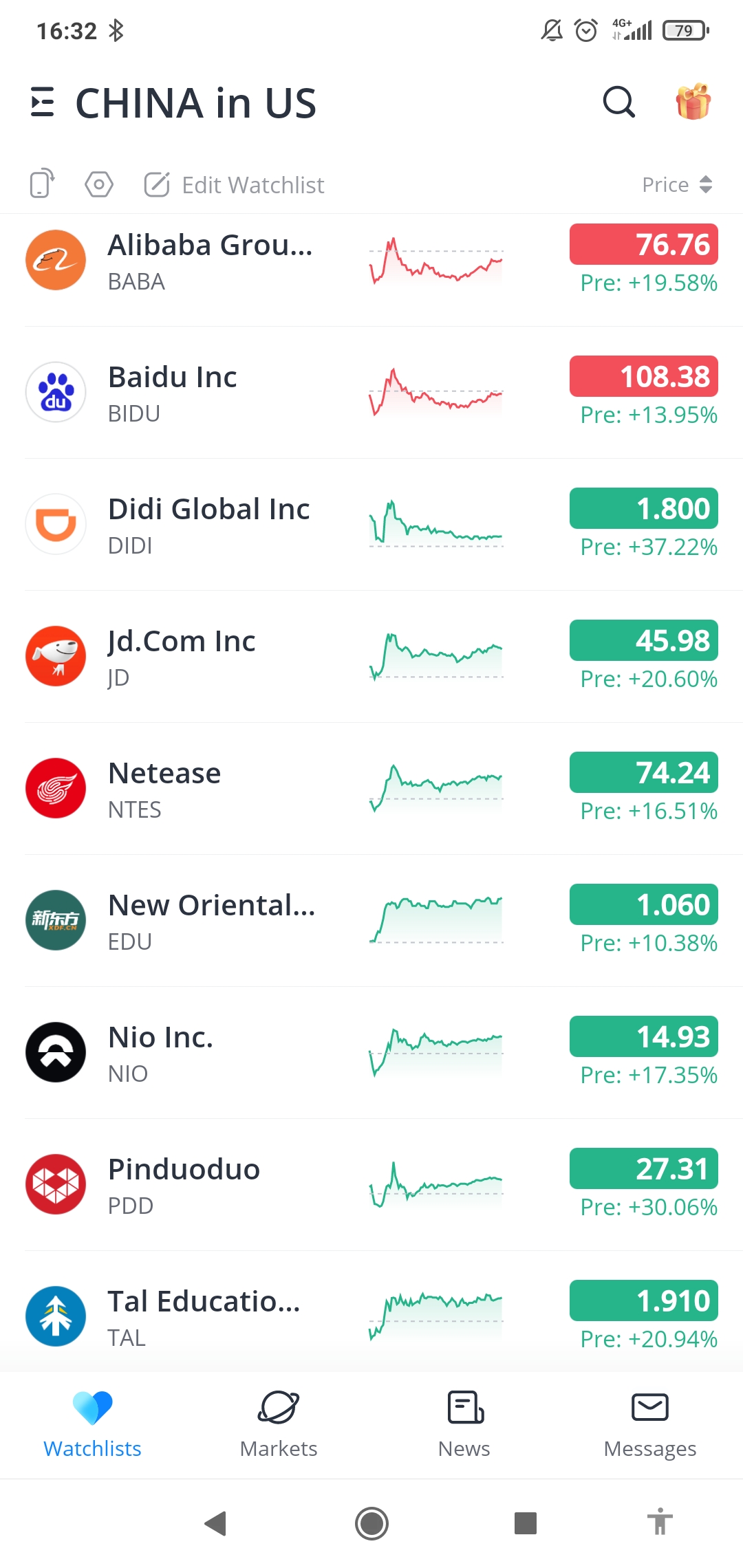Tap the gift box icon
The height and width of the screenshot is (1568, 743).
[693, 102]
